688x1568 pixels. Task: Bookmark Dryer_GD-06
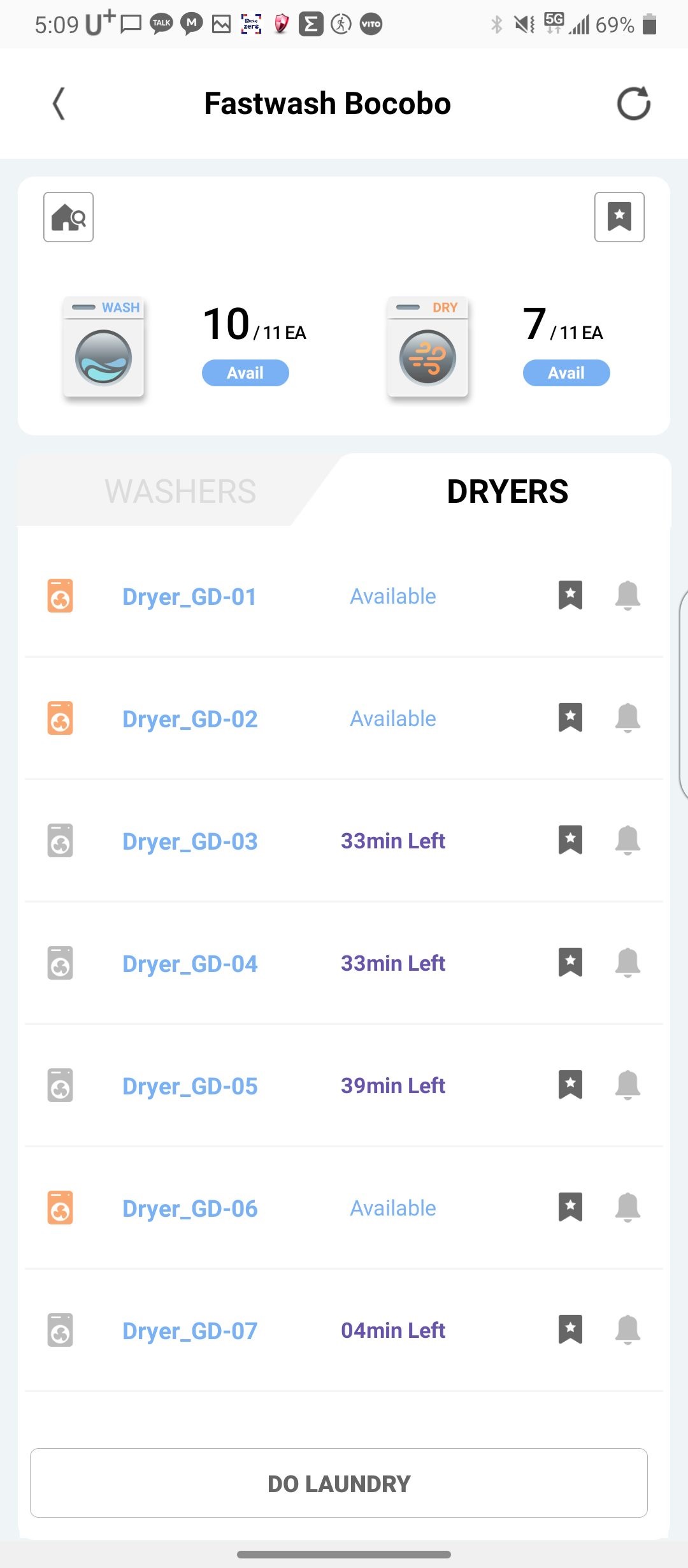point(570,1207)
